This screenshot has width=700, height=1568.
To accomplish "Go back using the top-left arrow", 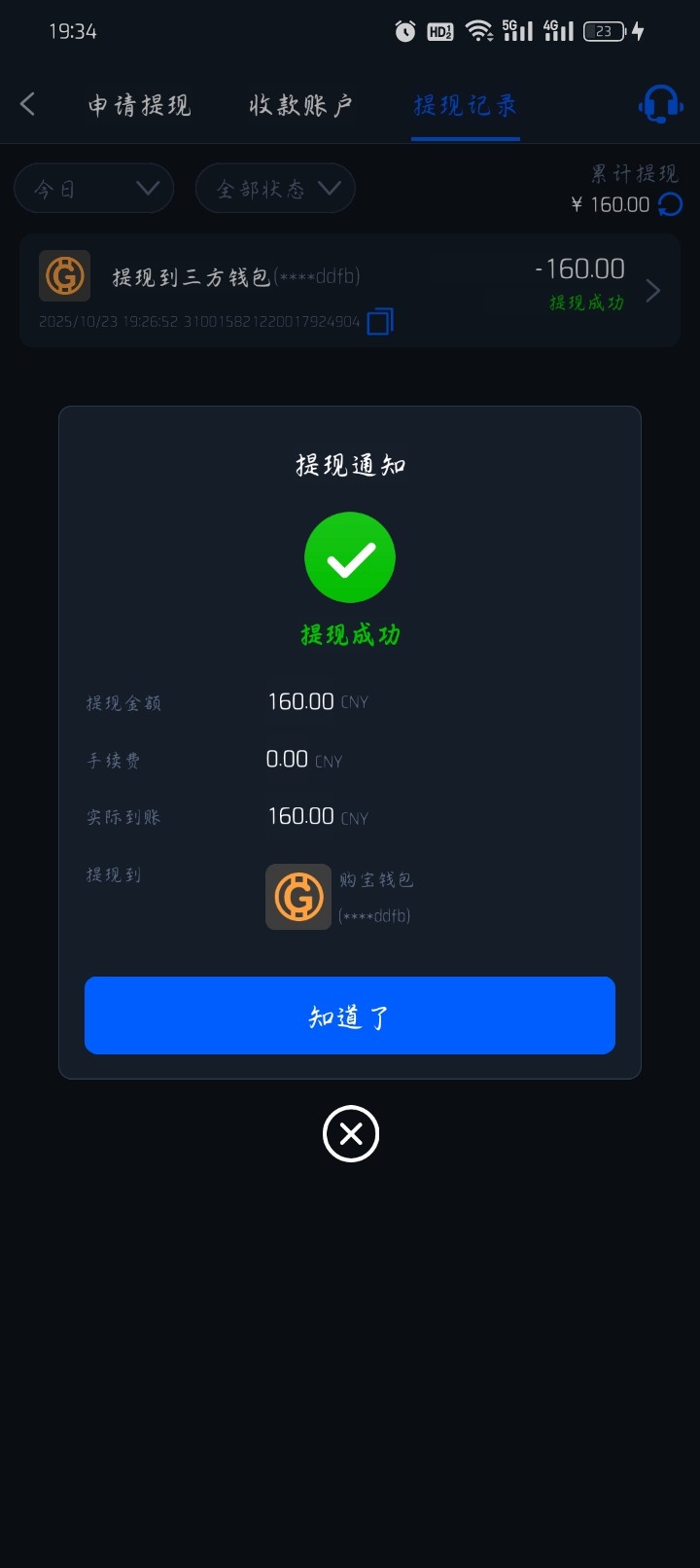I will click(28, 104).
